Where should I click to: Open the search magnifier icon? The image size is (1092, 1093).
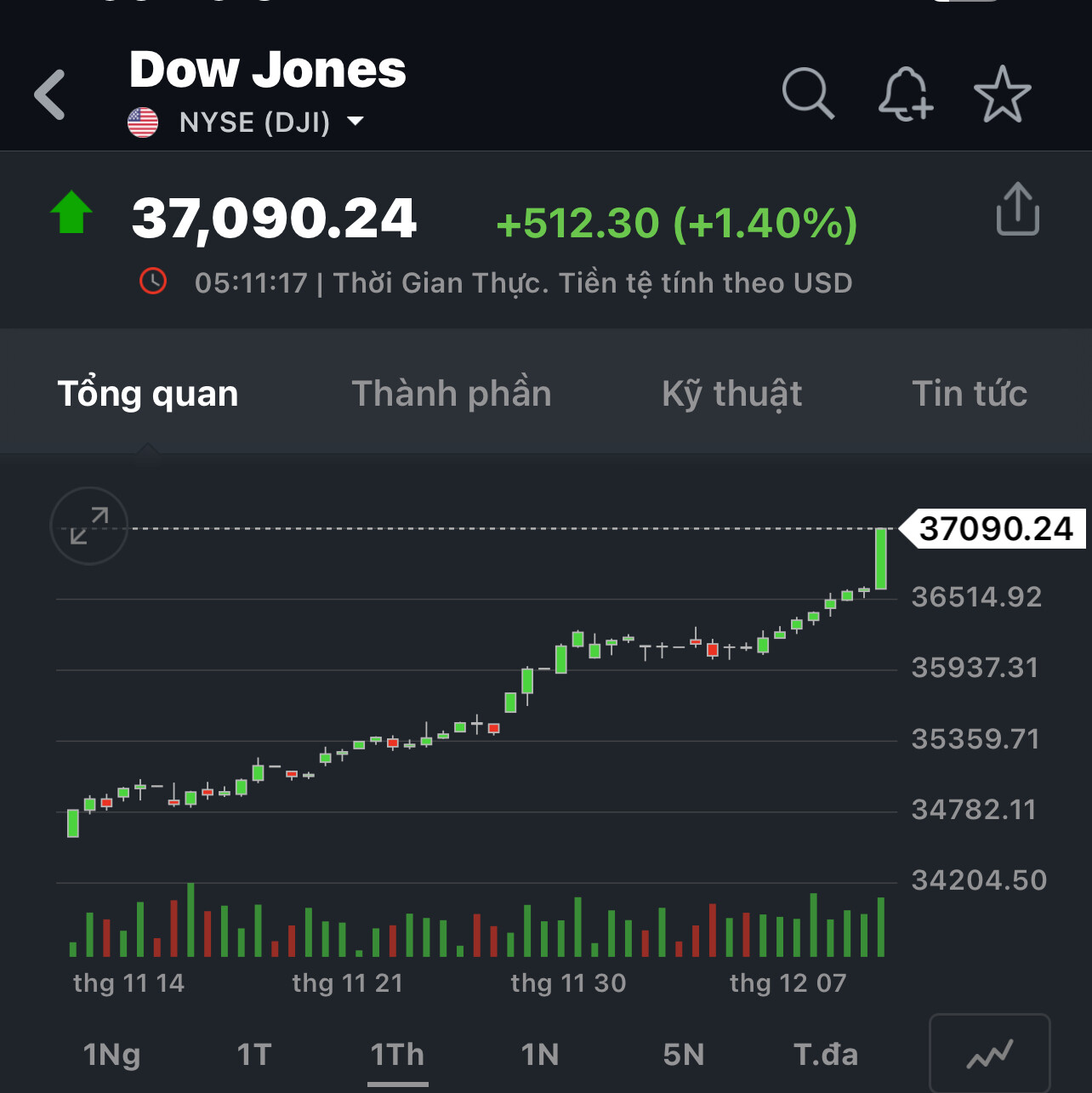(807, 93)
